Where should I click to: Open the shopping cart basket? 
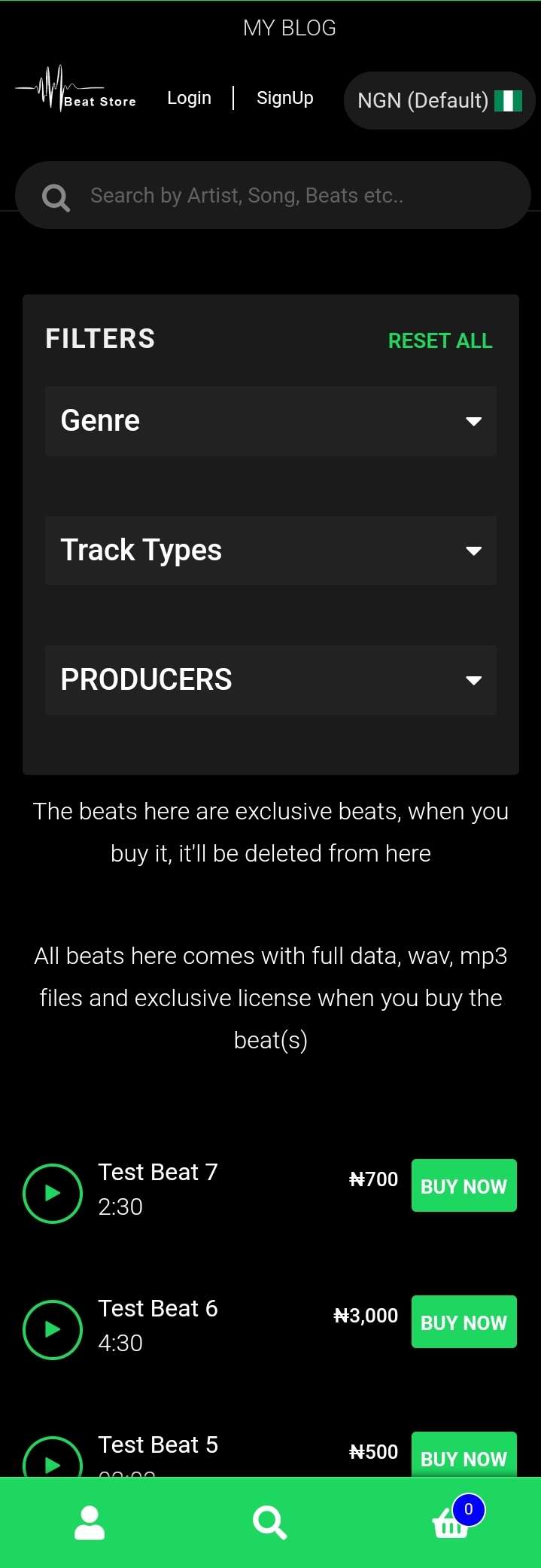[x=451, y=1524]
